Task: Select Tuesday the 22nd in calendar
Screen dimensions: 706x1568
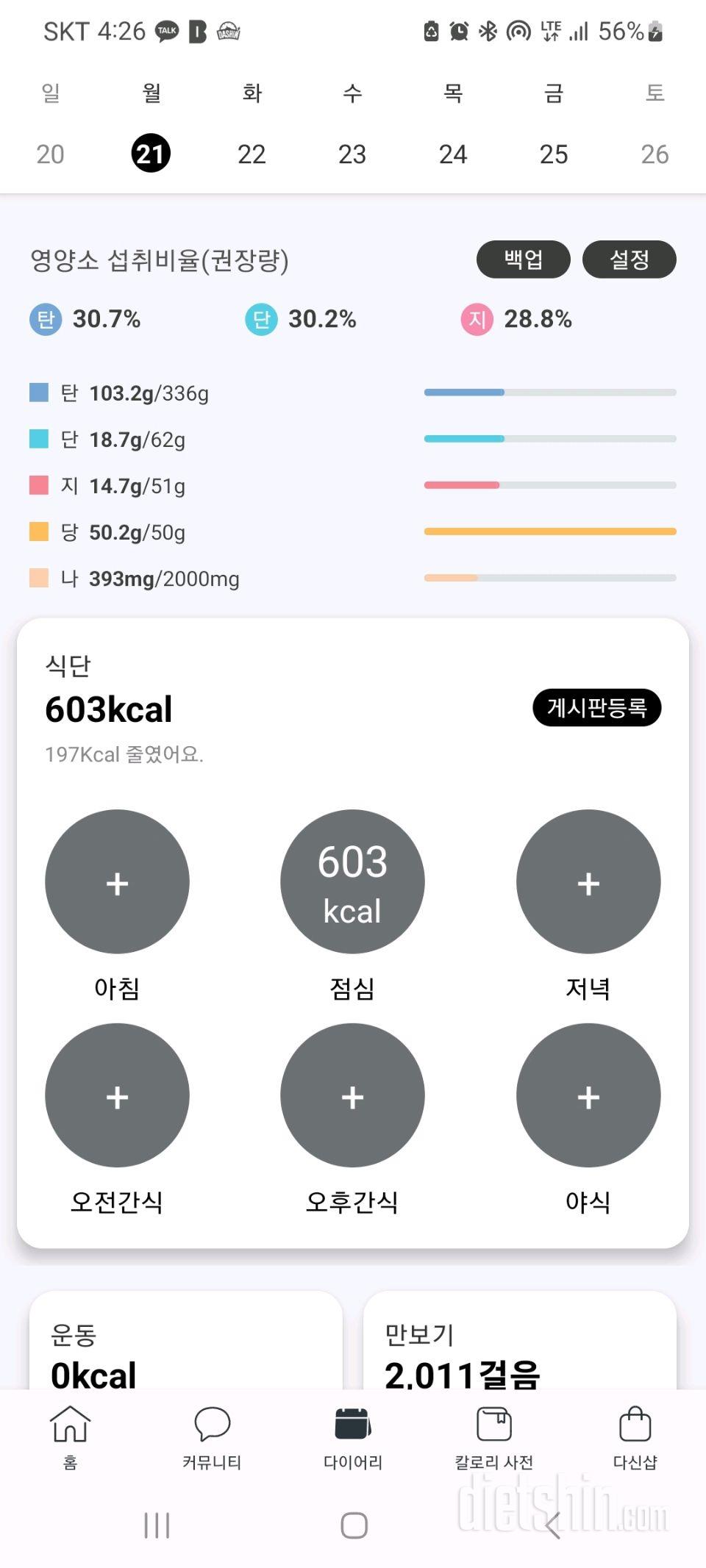Action: pyautogui.click(x=252, y=154)
